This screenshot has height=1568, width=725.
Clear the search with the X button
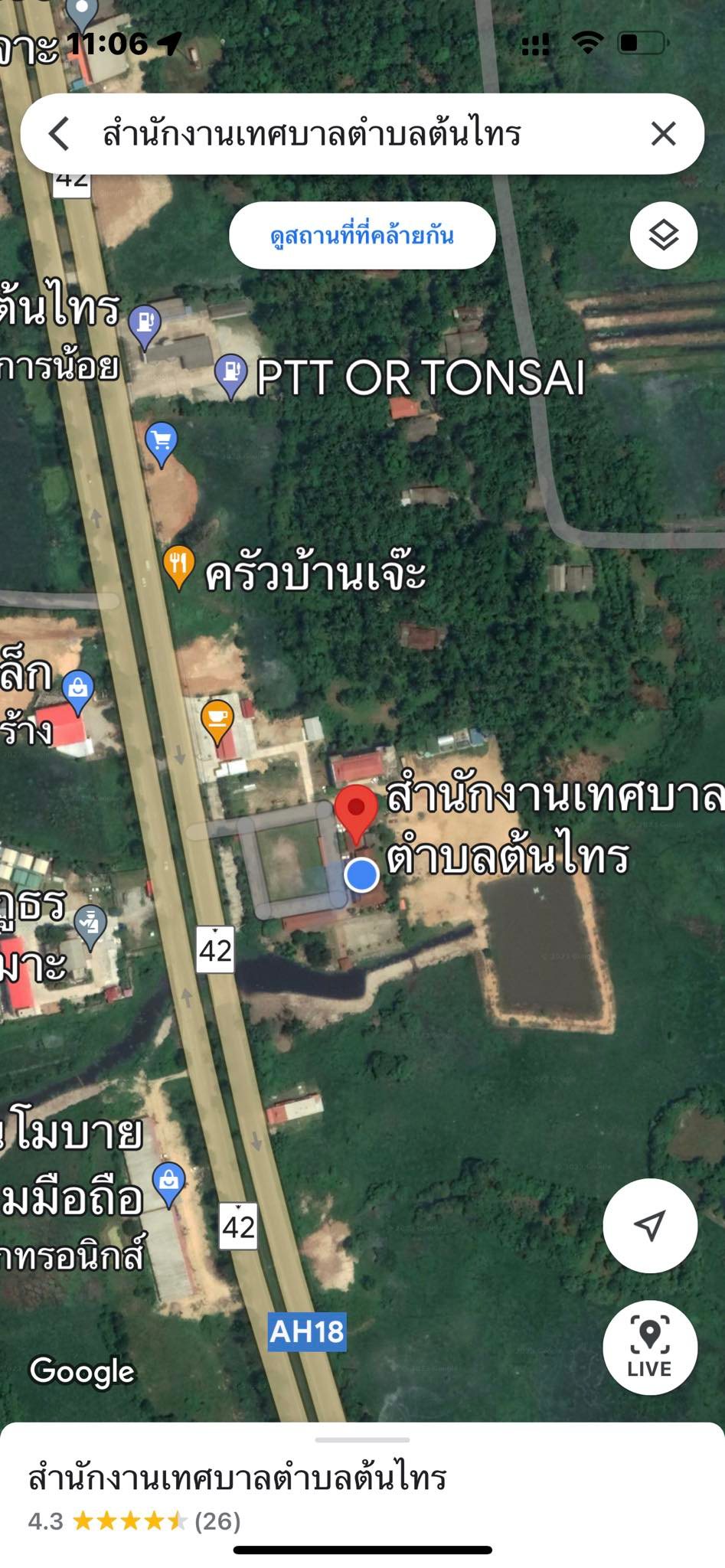point(663,134)
